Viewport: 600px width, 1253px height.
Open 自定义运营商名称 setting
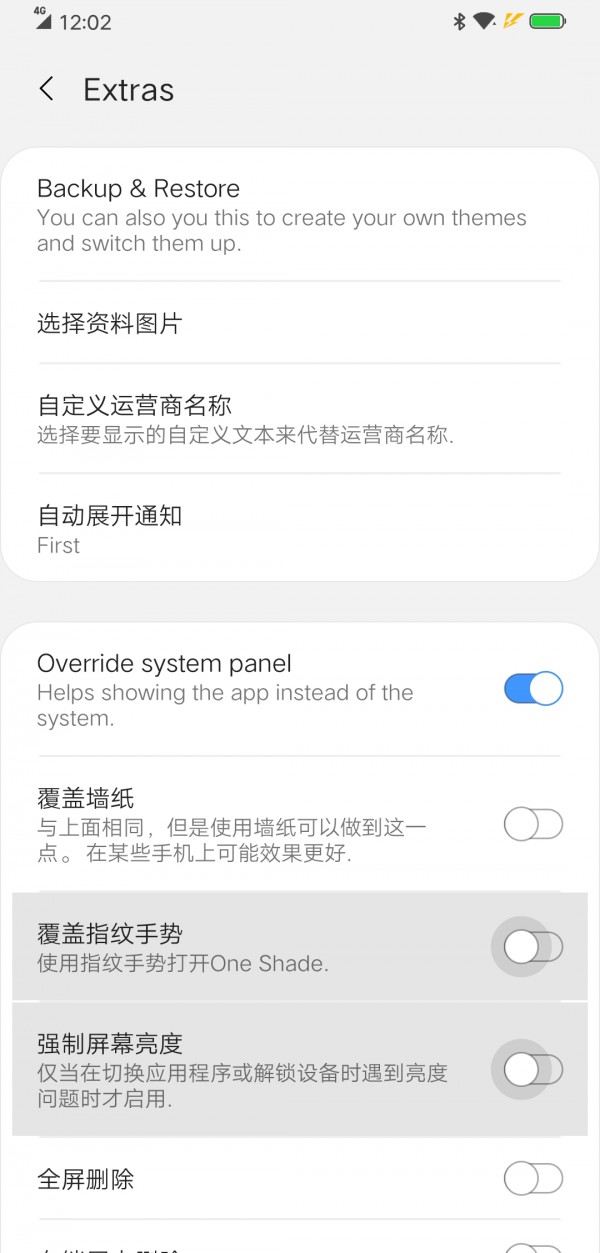[299, 418]
